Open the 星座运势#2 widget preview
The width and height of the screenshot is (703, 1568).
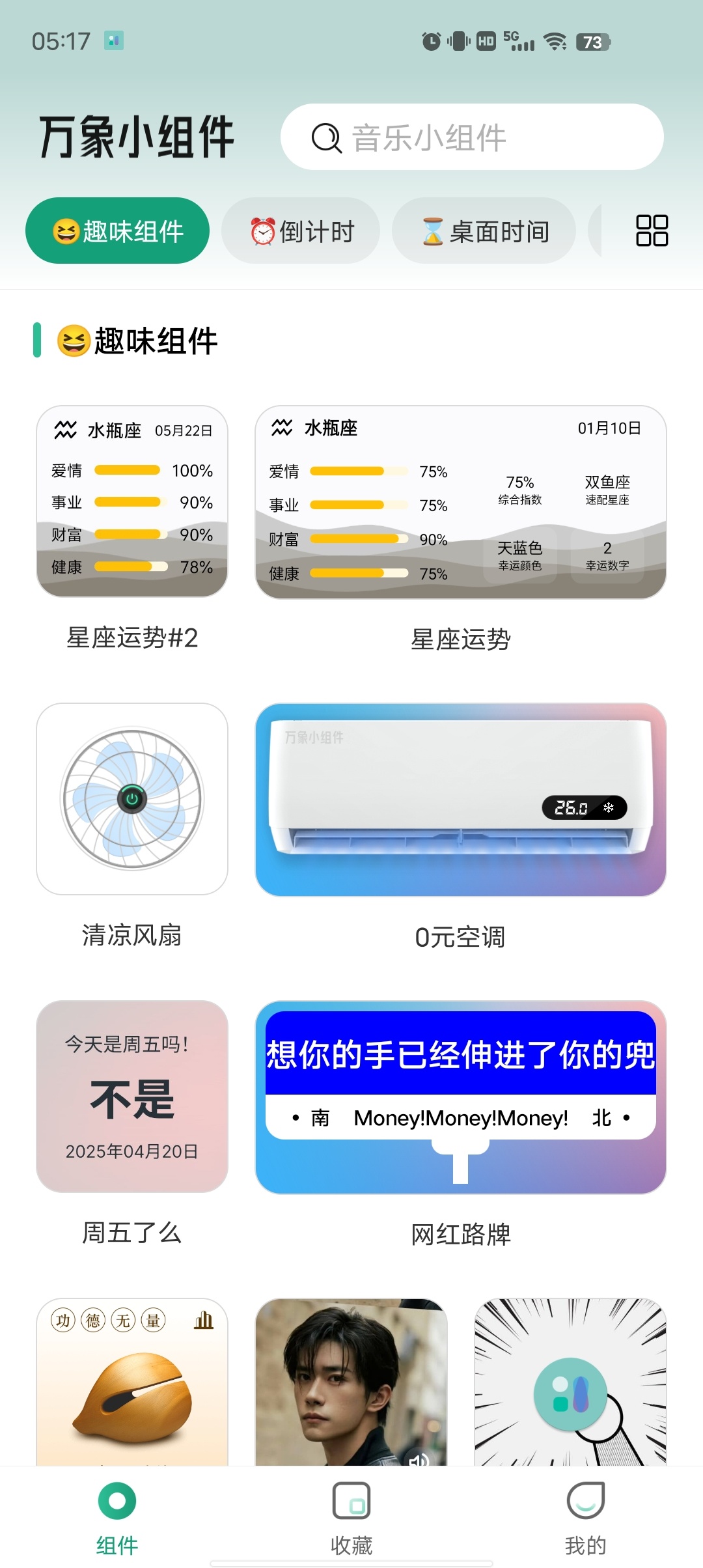tap(131, 501)
